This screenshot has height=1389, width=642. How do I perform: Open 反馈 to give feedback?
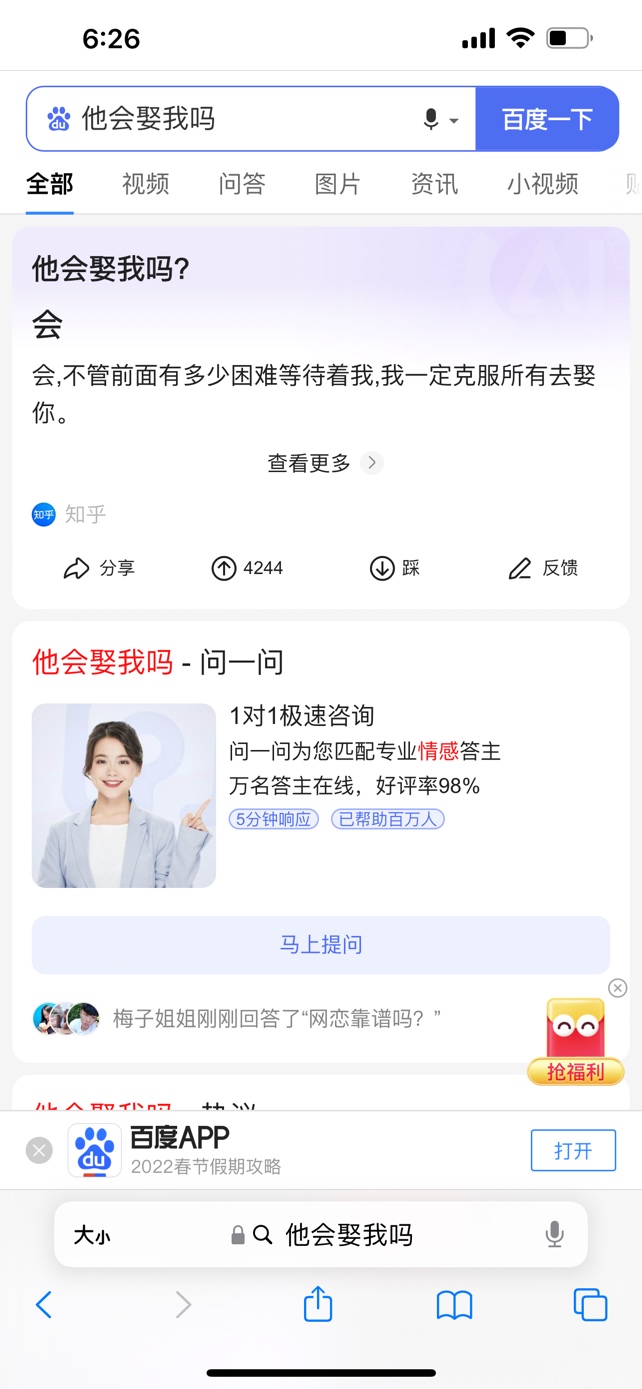pyautogui.click(x=543, y=568)
